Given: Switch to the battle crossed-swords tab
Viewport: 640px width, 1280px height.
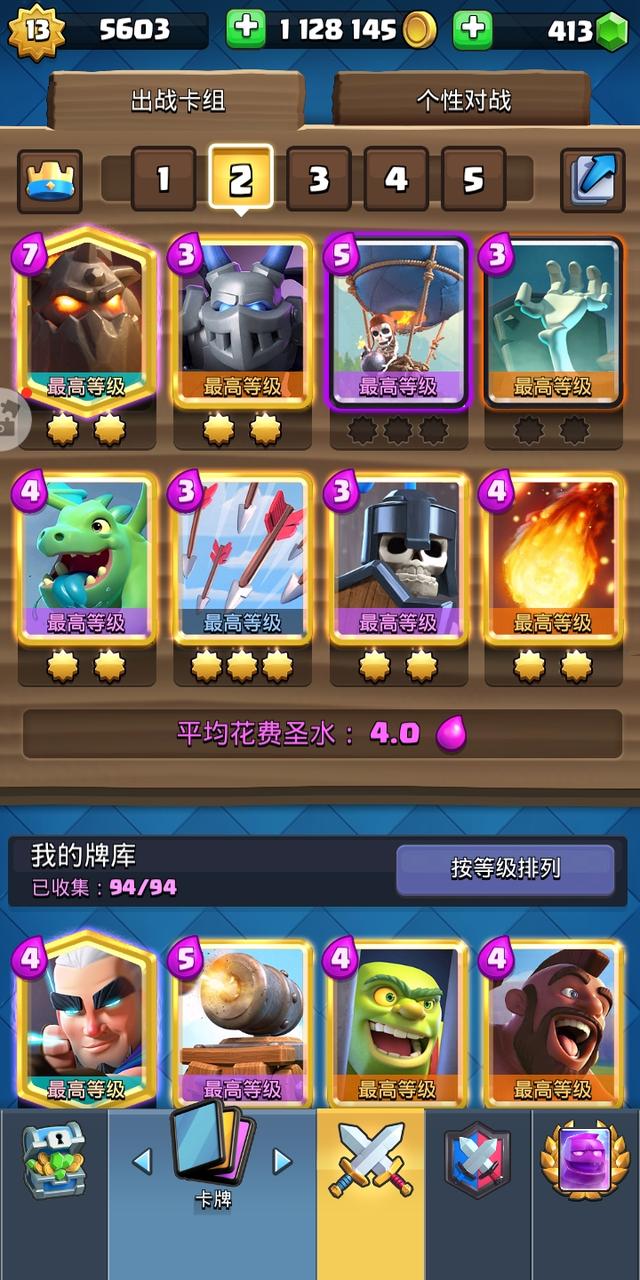Looking at the screenshot, I should [370, 1160].
